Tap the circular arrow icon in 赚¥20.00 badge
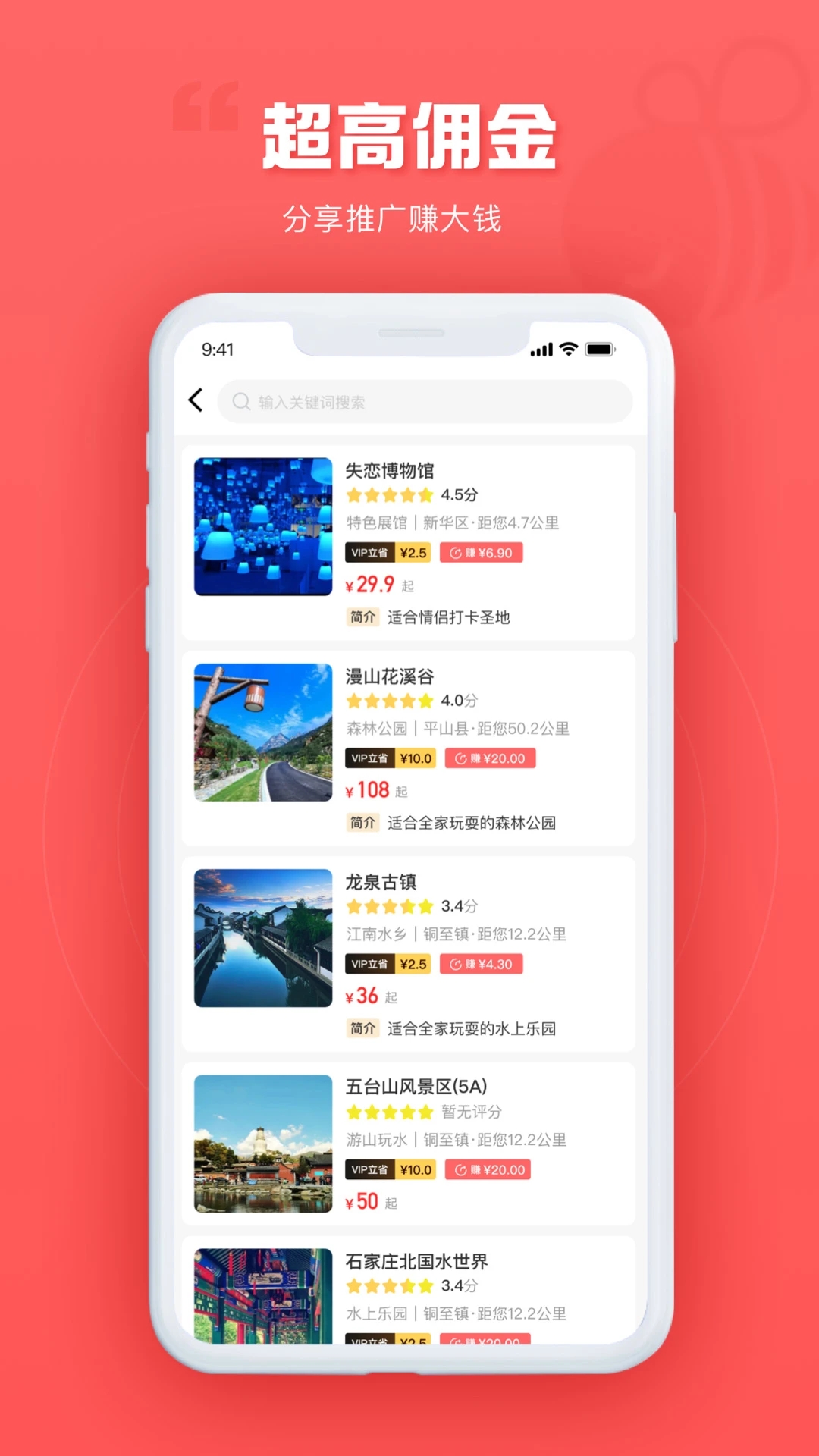Viewport: 819px width, 1456px height. point(461,757)
